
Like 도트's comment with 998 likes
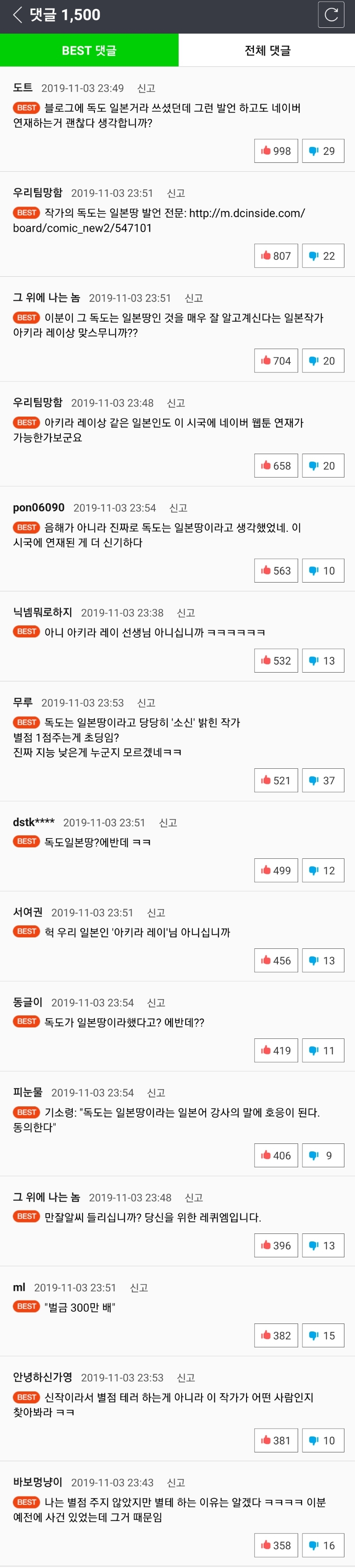(276, 151)
